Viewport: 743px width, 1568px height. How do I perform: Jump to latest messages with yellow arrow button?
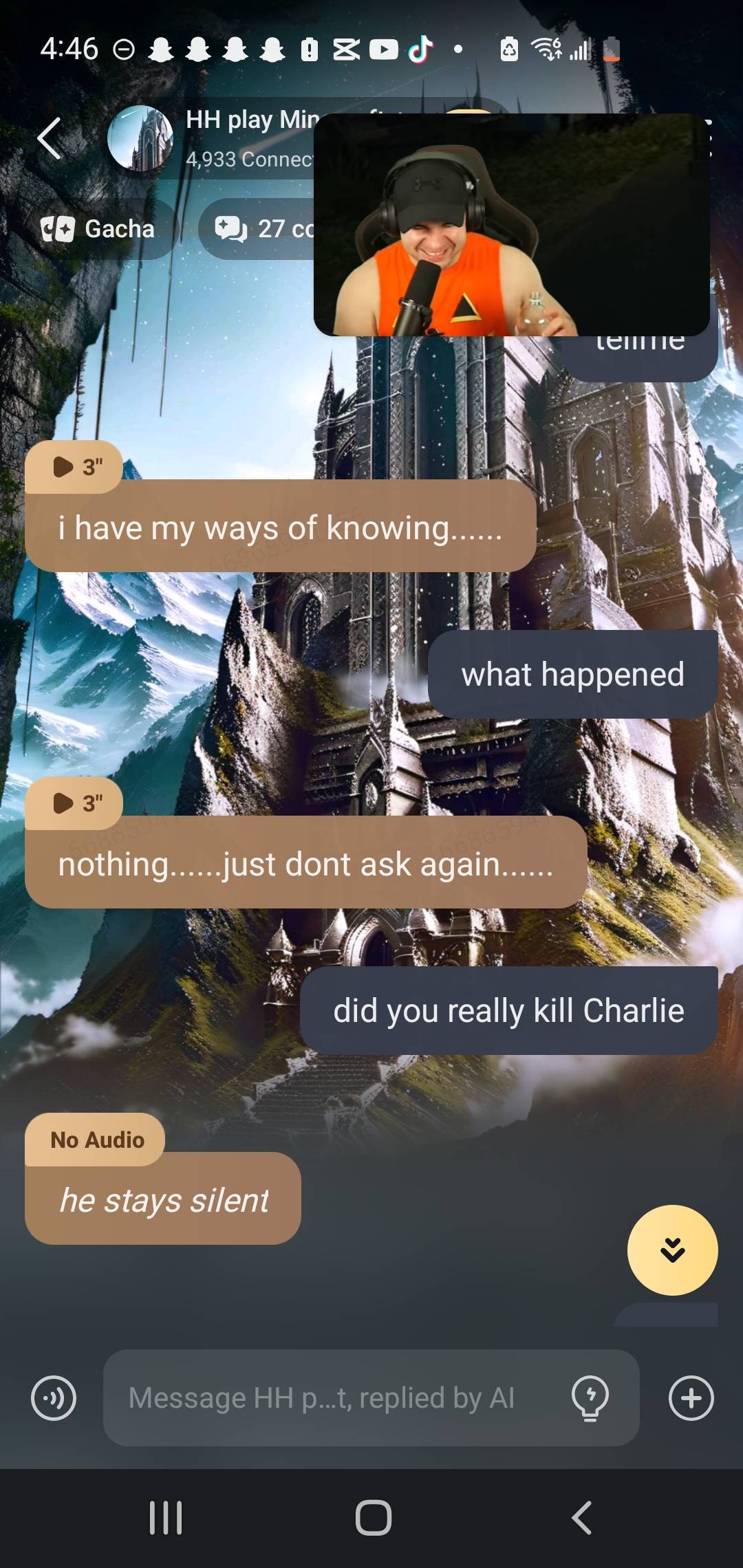point(672,1250)
